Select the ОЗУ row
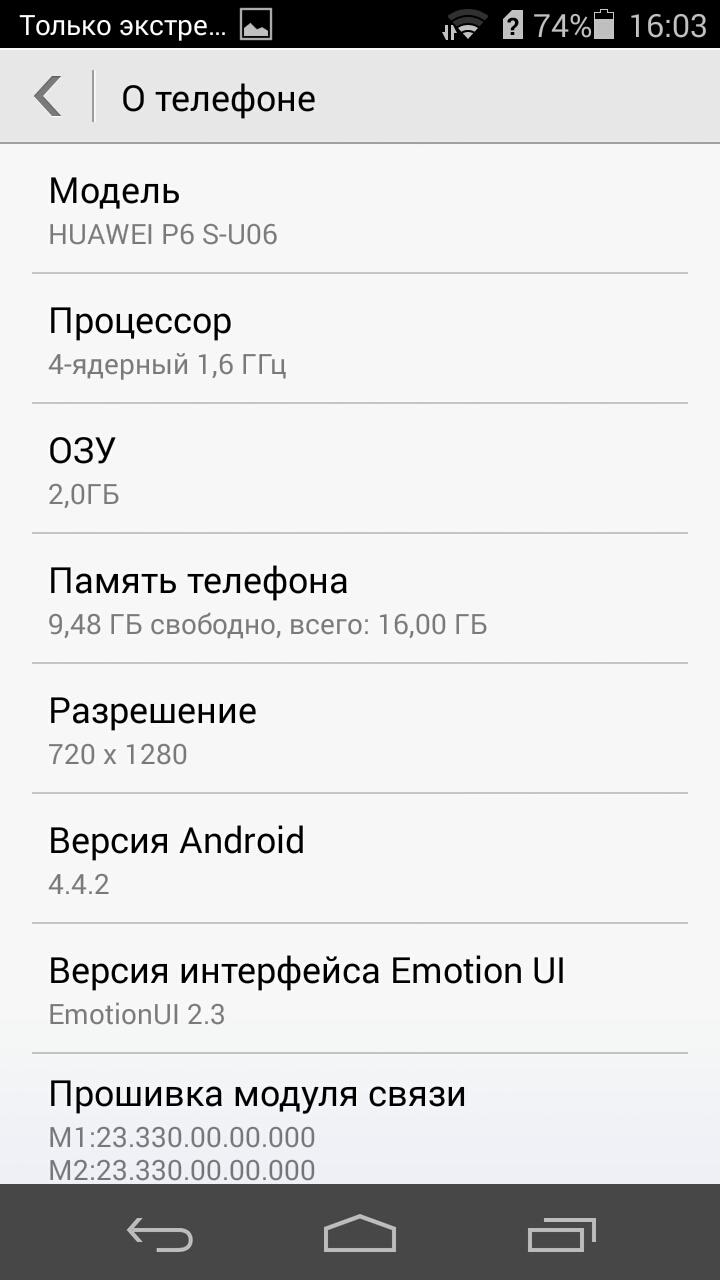This screenshot has height=1280, width=720. 360,469
